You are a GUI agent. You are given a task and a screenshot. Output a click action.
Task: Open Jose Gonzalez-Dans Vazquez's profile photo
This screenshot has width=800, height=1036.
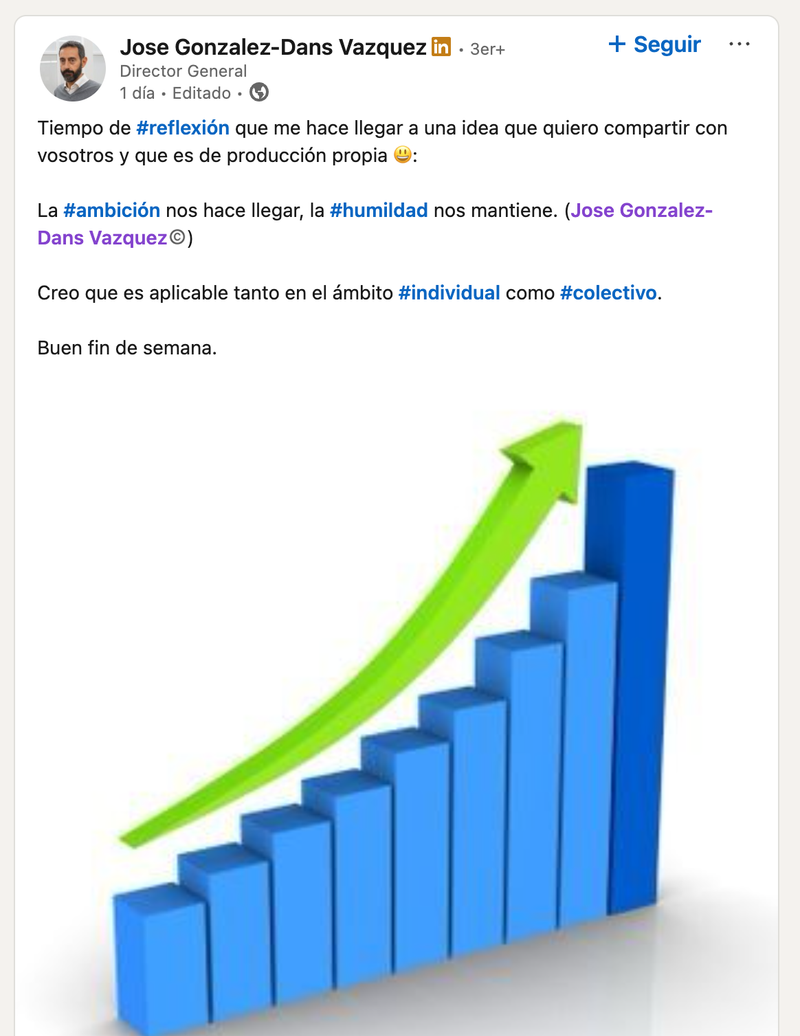pos(72,69)
